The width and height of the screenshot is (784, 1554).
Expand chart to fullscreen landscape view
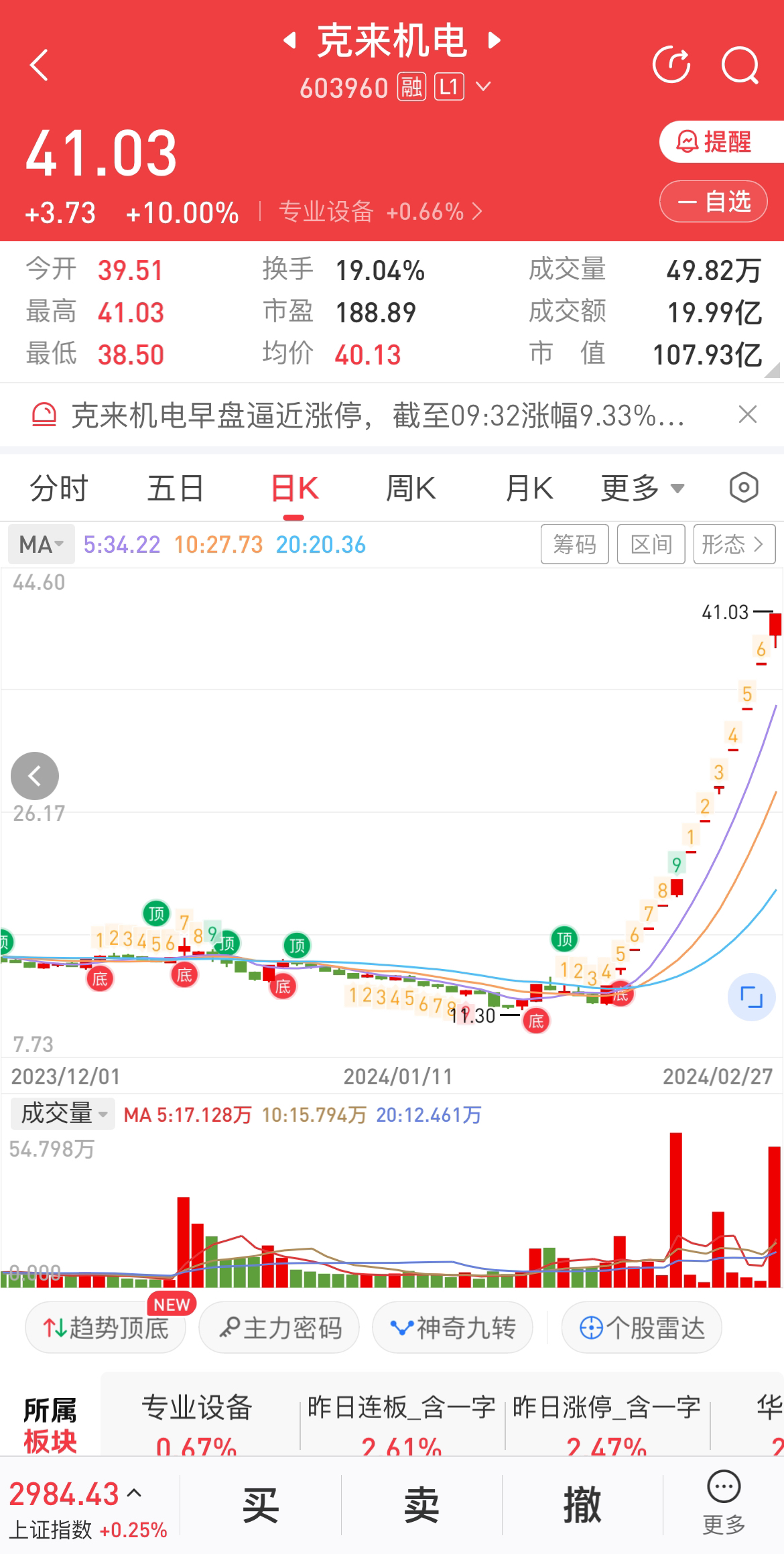751,997
